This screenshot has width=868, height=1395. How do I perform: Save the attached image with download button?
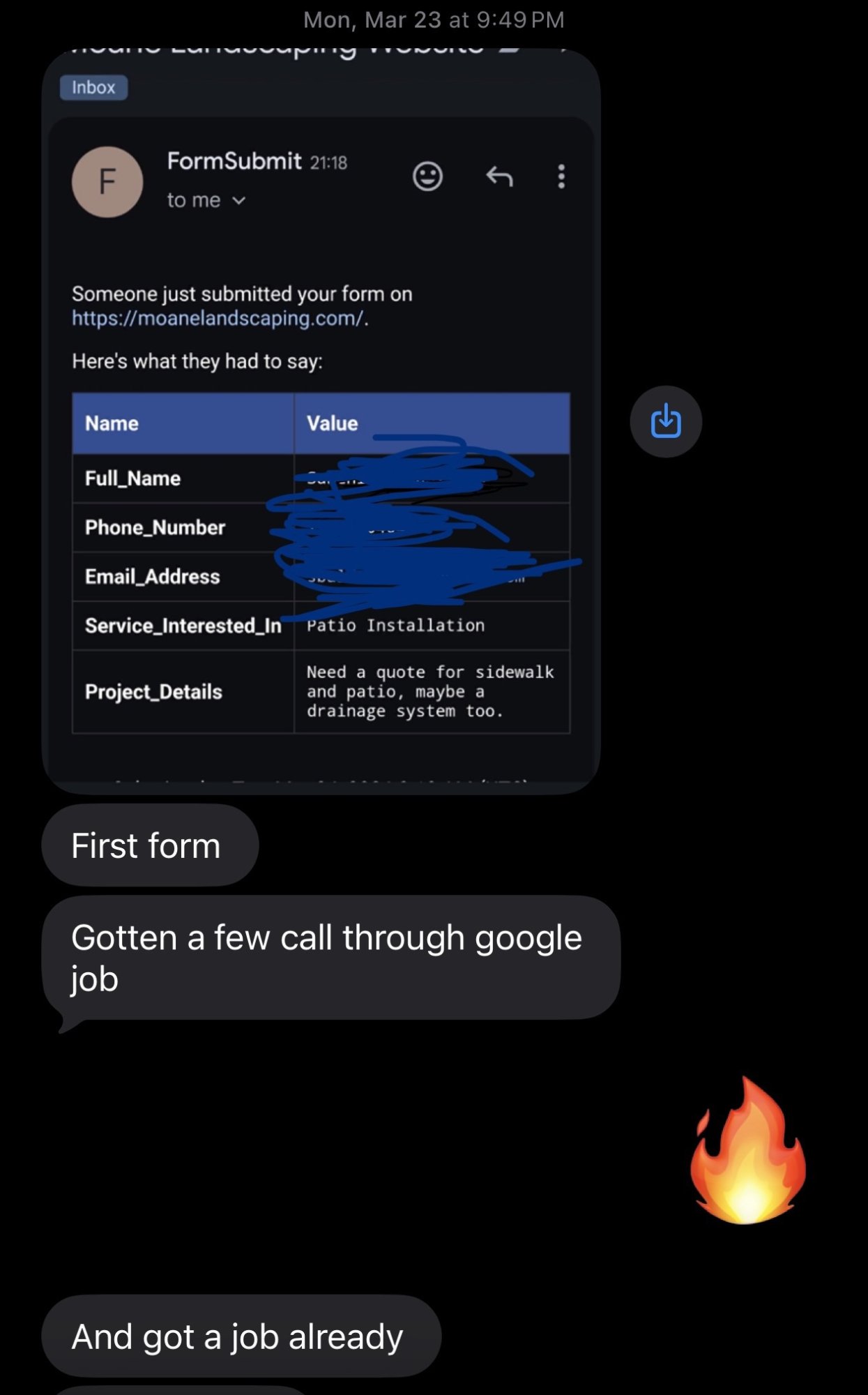point(665,421)
